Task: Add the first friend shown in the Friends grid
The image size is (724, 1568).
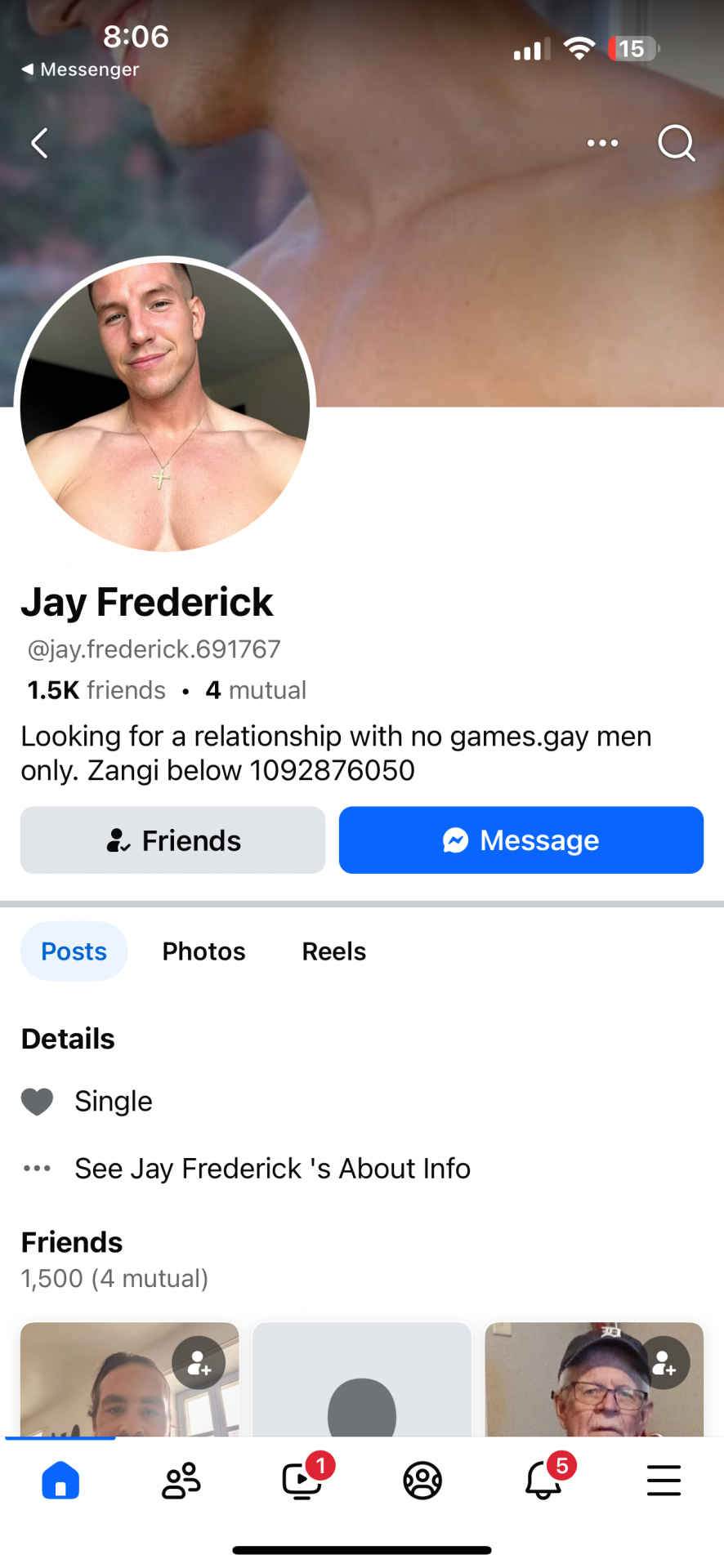Action: (199, 1363)
